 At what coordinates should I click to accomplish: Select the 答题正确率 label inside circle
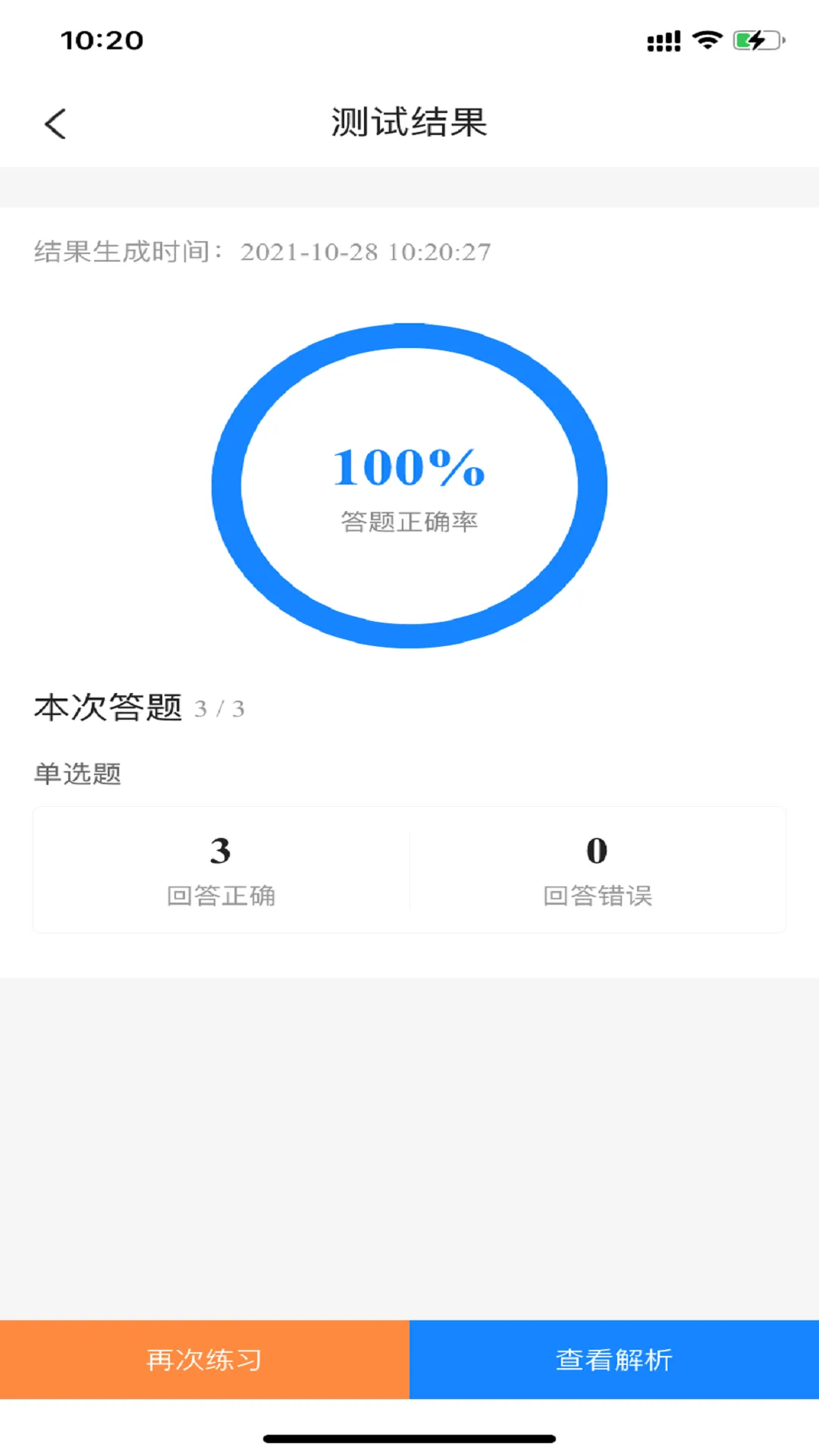pyautogui.click(x=409, y=522)
